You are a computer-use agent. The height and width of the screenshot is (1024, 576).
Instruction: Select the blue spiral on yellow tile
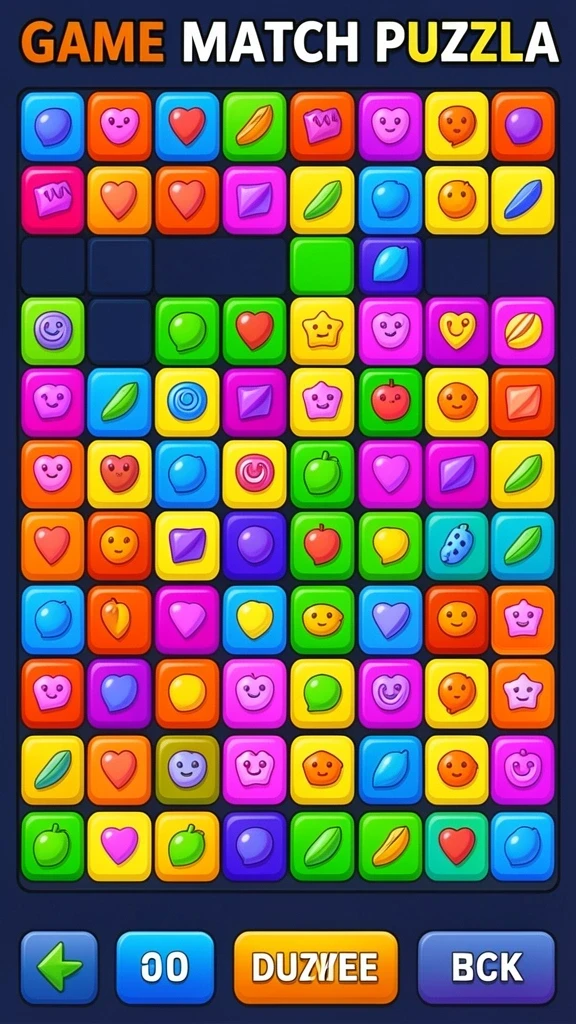187,402
